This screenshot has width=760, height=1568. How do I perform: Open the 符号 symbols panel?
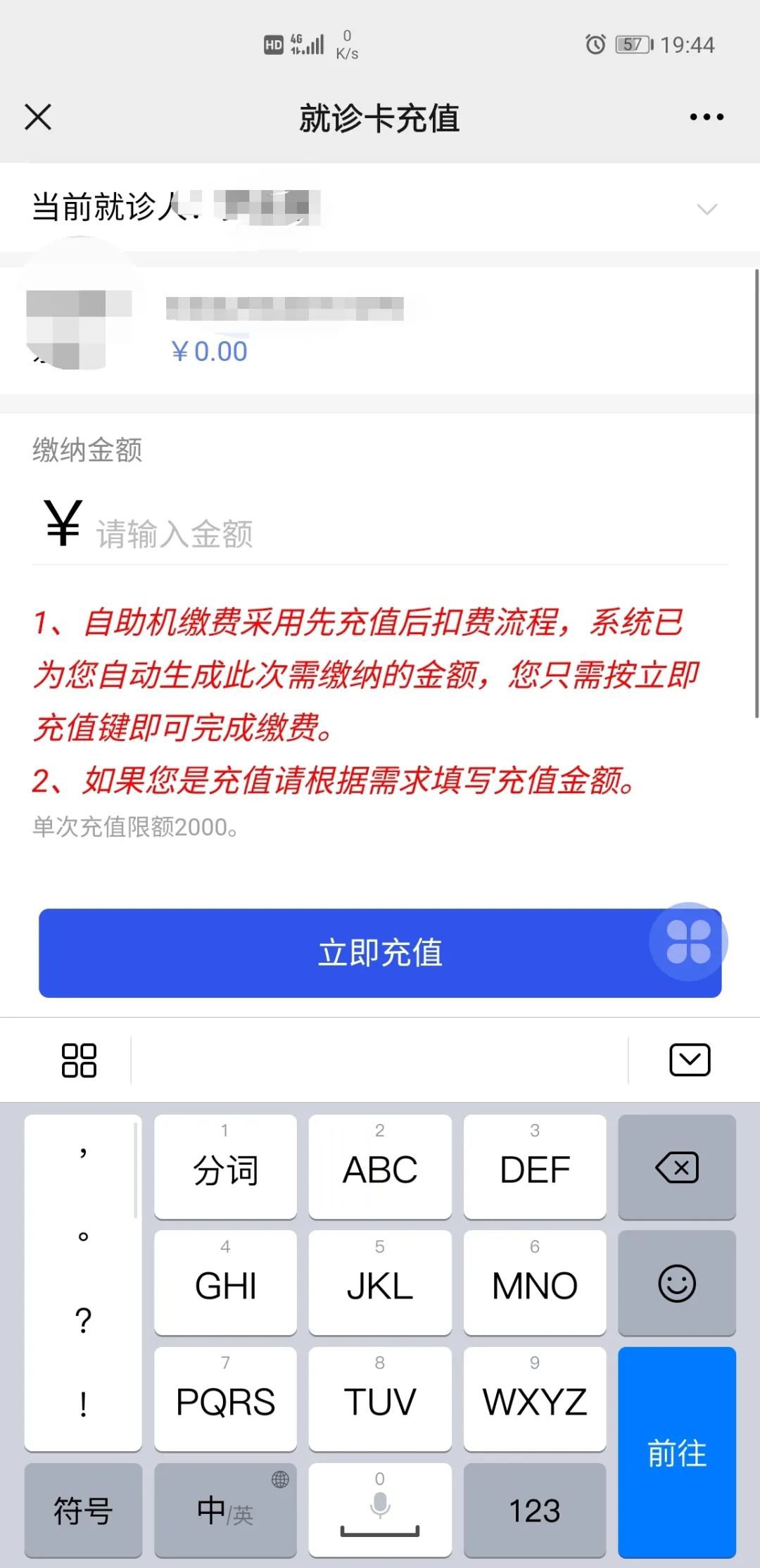pos(83,1510)
